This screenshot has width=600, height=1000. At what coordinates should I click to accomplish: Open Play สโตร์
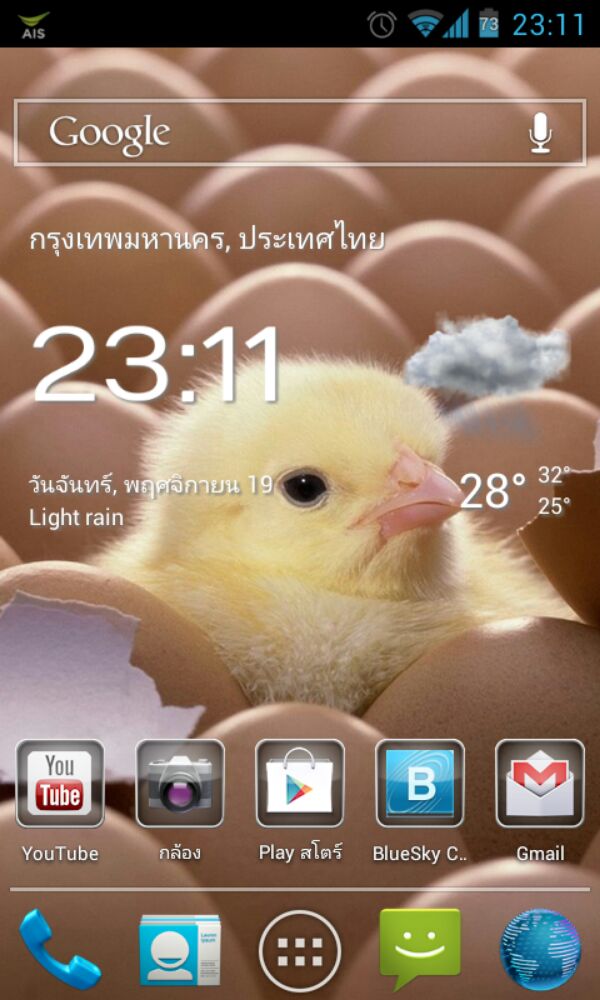point(300,784)
